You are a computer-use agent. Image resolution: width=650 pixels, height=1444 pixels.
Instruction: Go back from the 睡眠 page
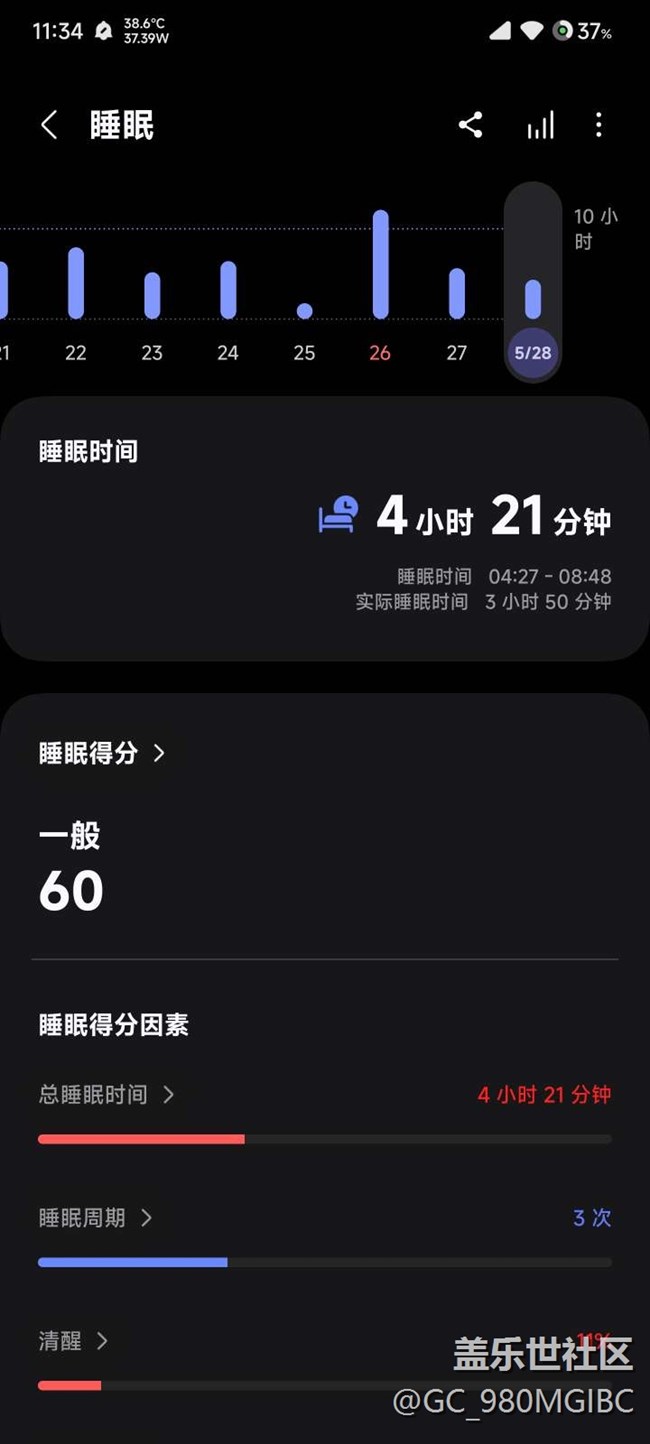tap(48, 126)
